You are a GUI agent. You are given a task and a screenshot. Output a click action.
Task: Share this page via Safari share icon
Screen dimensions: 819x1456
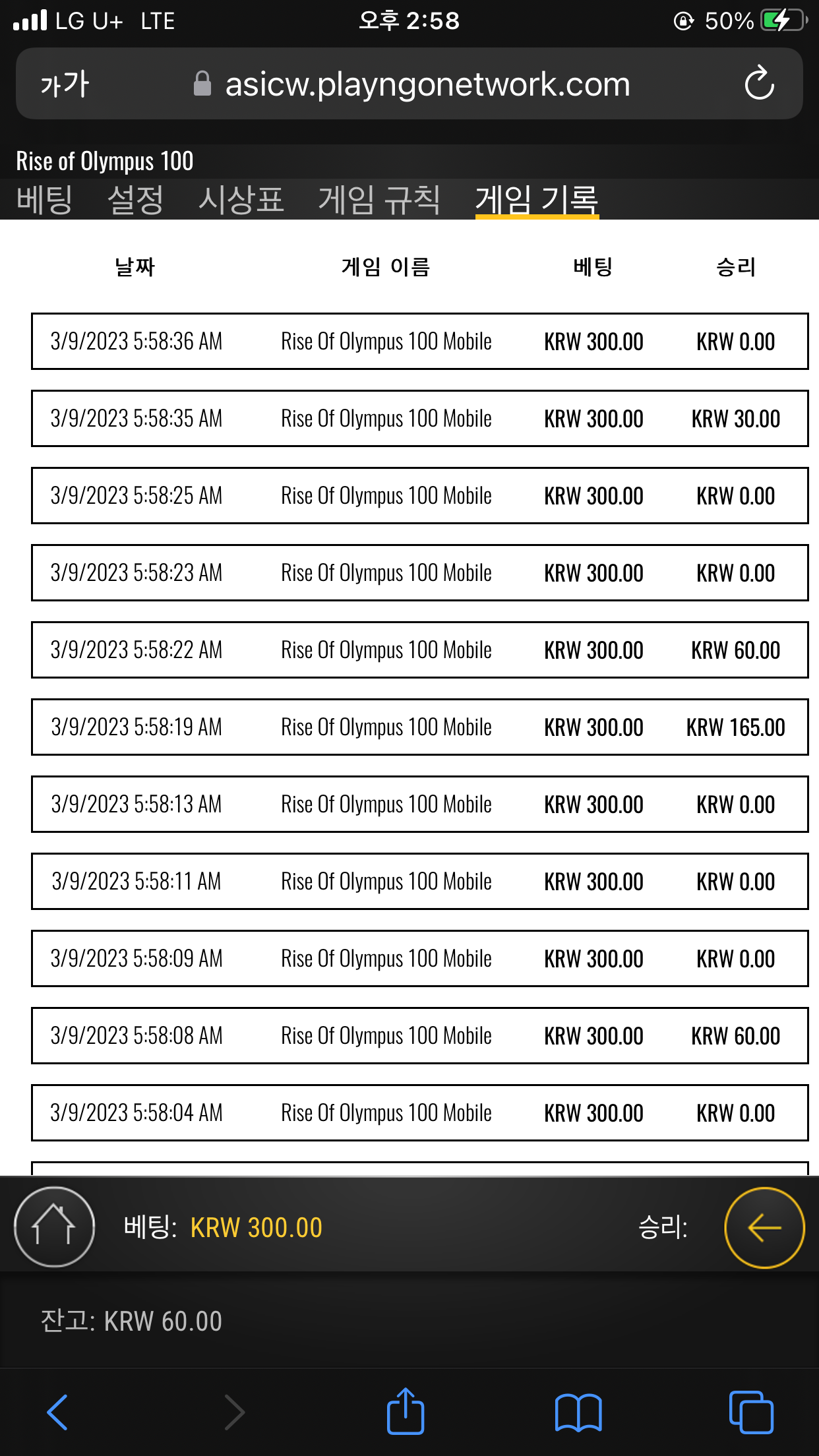405,1410
